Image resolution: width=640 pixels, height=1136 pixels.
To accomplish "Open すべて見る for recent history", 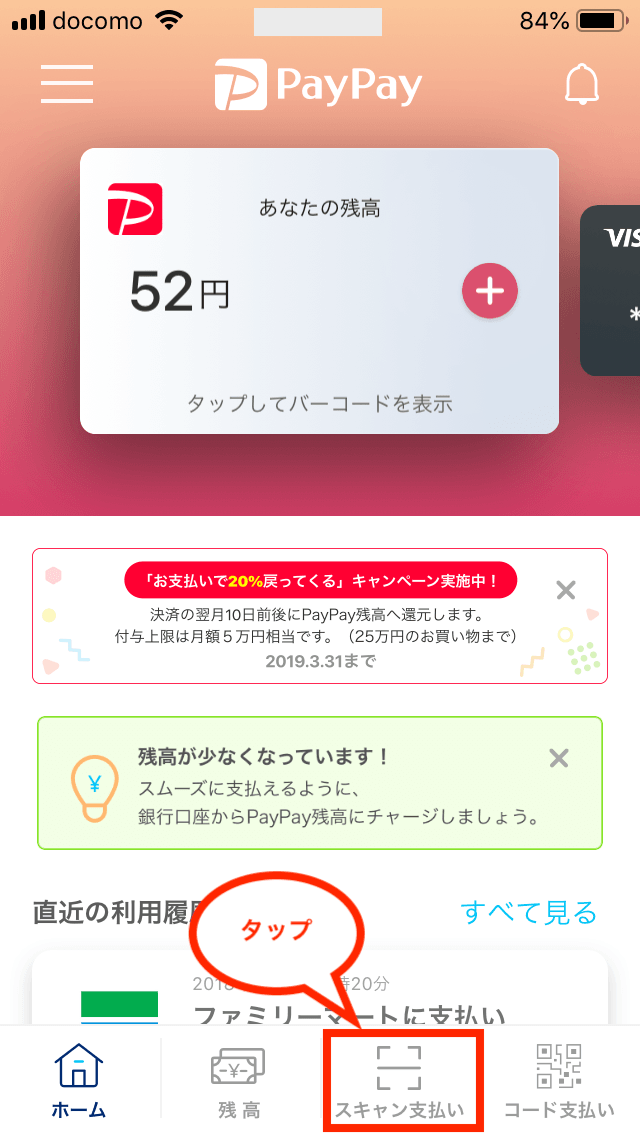I will 528,912.
